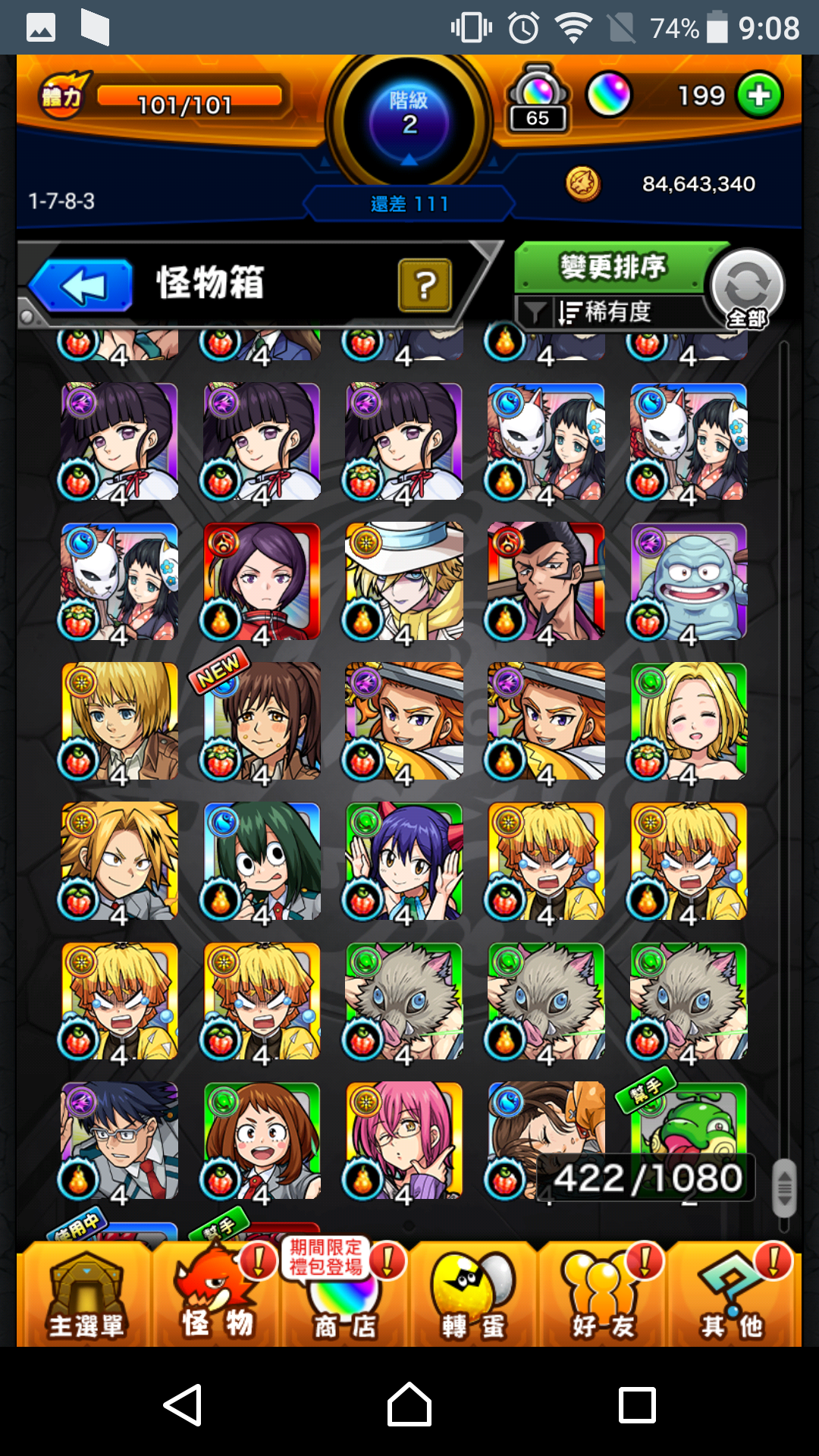Open the question mark help button

point(425,285)
